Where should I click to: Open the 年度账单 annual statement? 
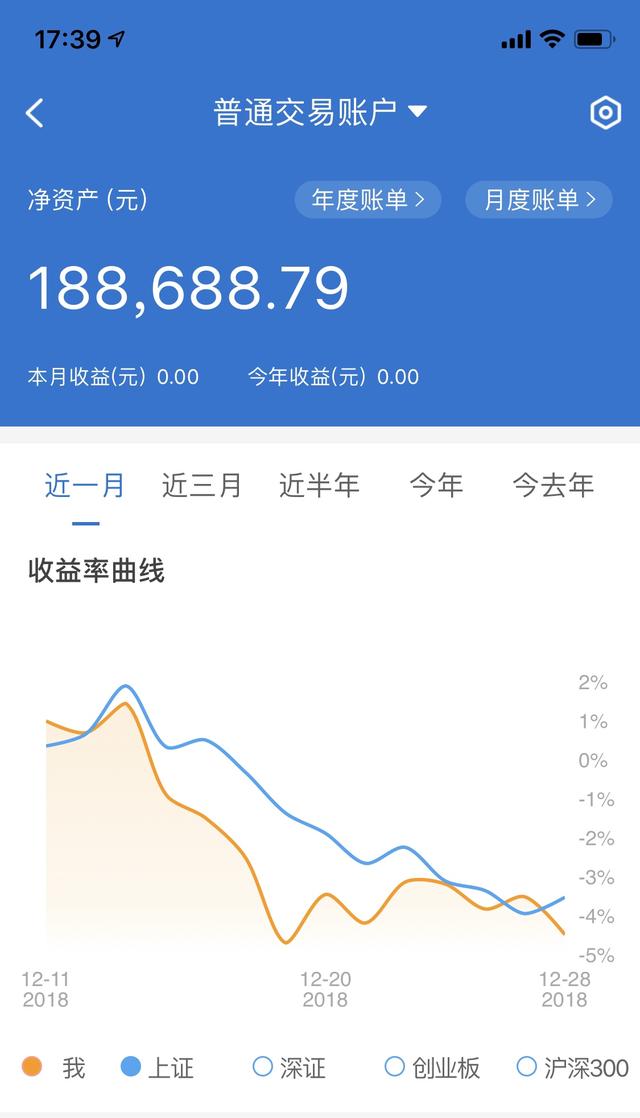pyautogui.click(x=368, y=200)
